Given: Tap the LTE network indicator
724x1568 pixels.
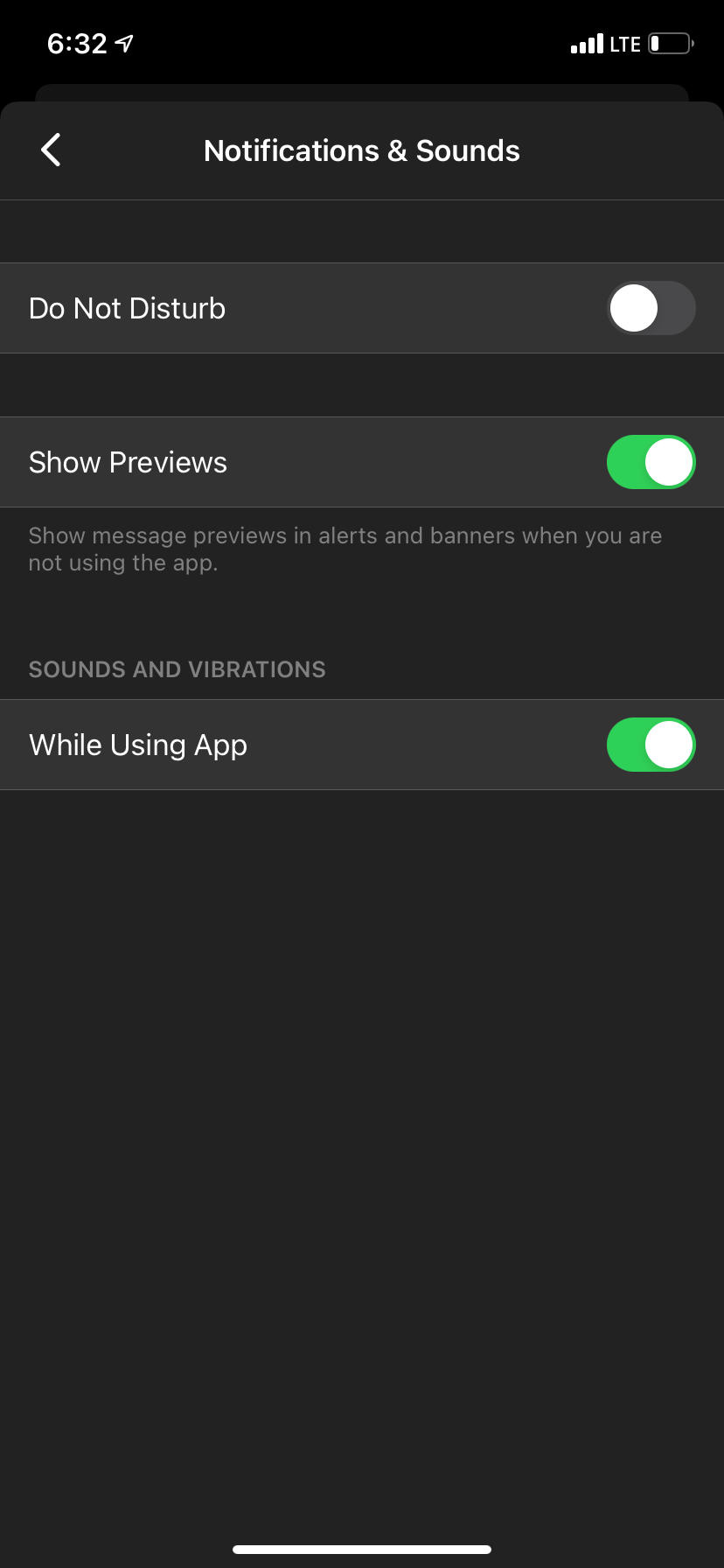Looking at the screenshot, I should pos(626,43).
